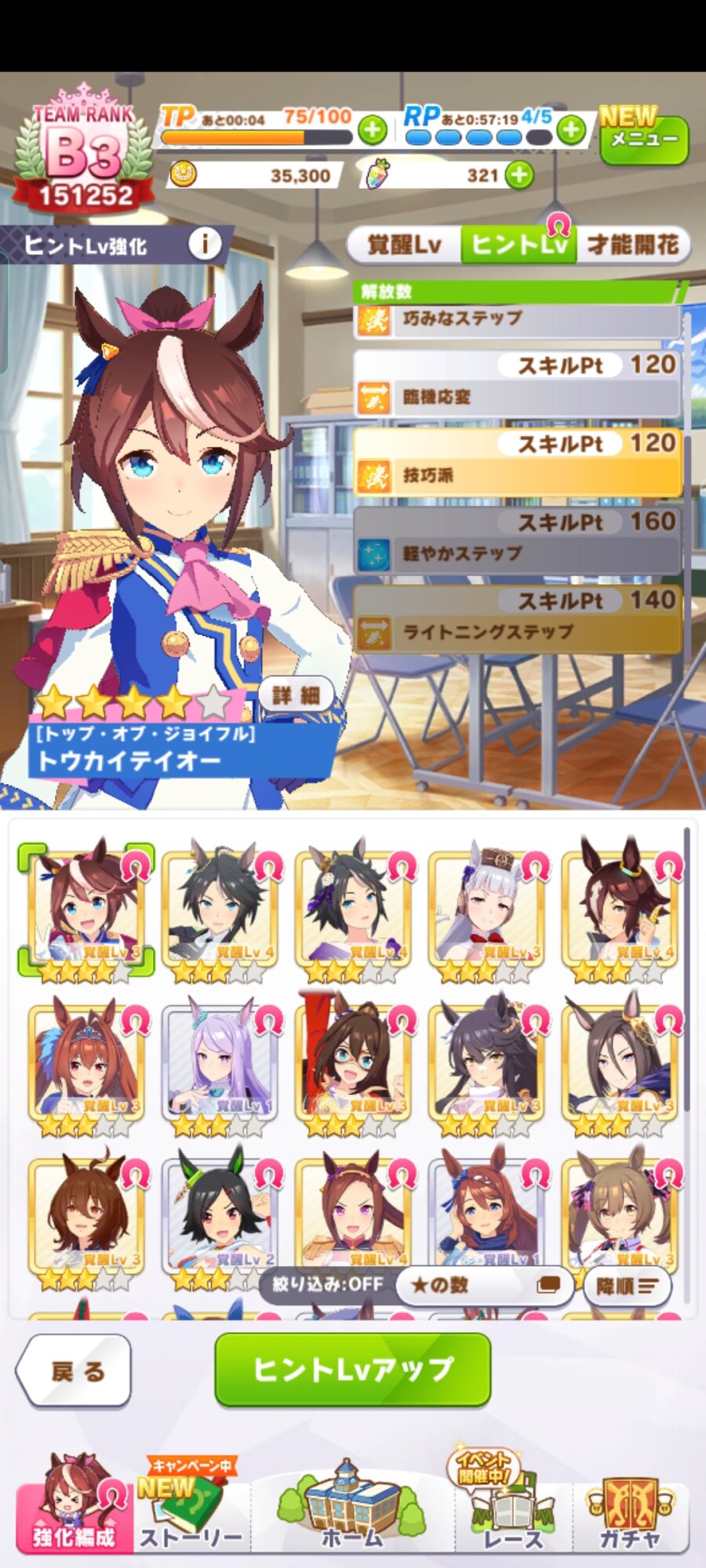
Task: Toggle the 降順 sort order
Action: pyautogui.click(x=627, y=1286)
